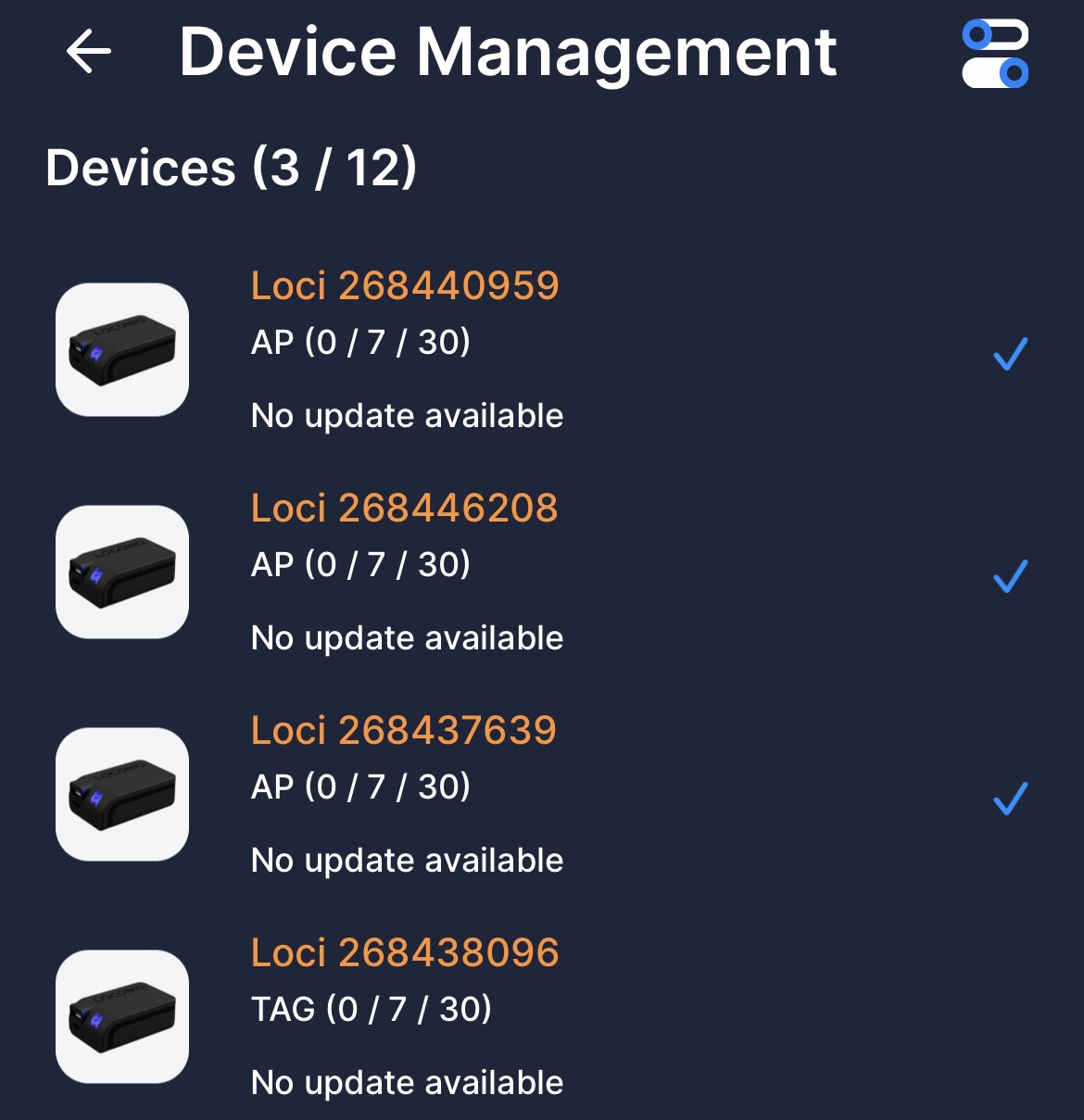Tap the toggle-style icon in the top-right corner
This screenshot has width=1084, height=1120.
tap(996, 54)
